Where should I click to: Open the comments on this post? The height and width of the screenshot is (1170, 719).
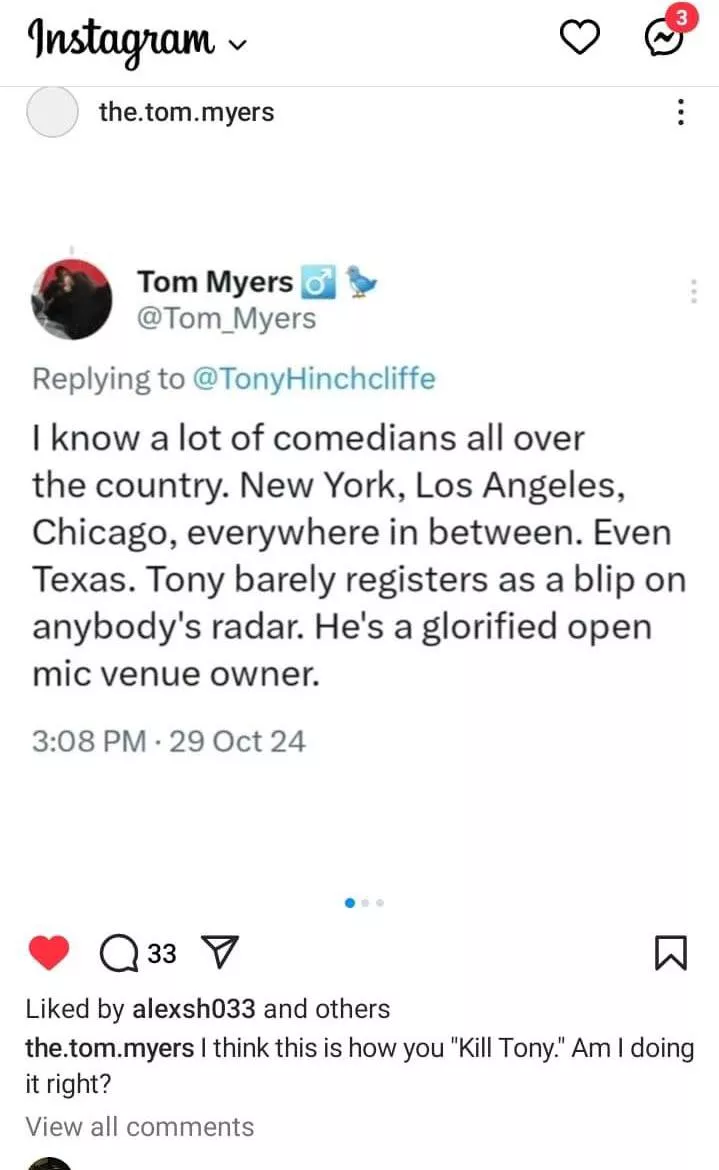coord(121,954)
